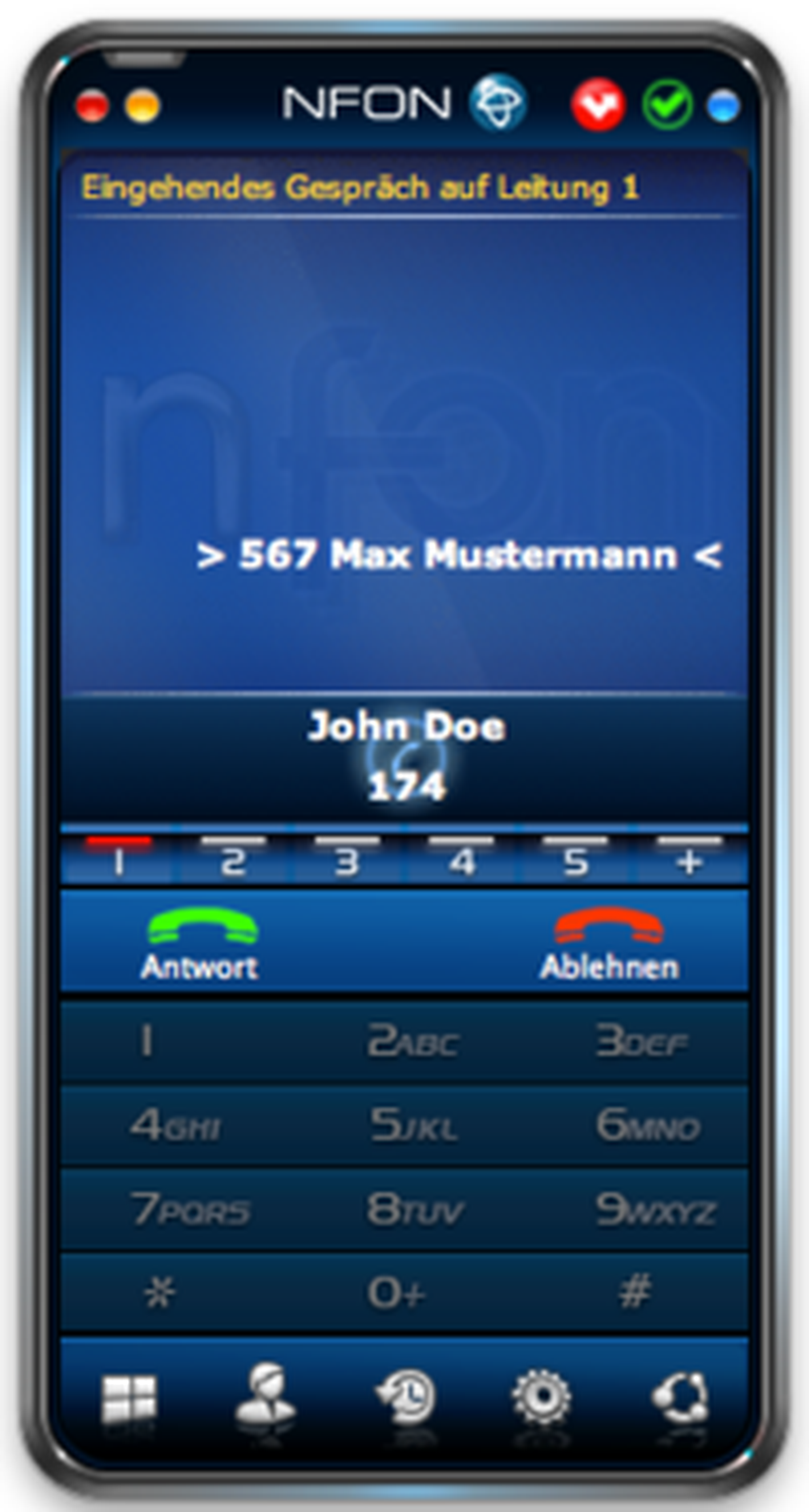The height and width of the screenshot is (1512, 809).
Task: Tap the green checkmark status icon
Action: [667, 105]
